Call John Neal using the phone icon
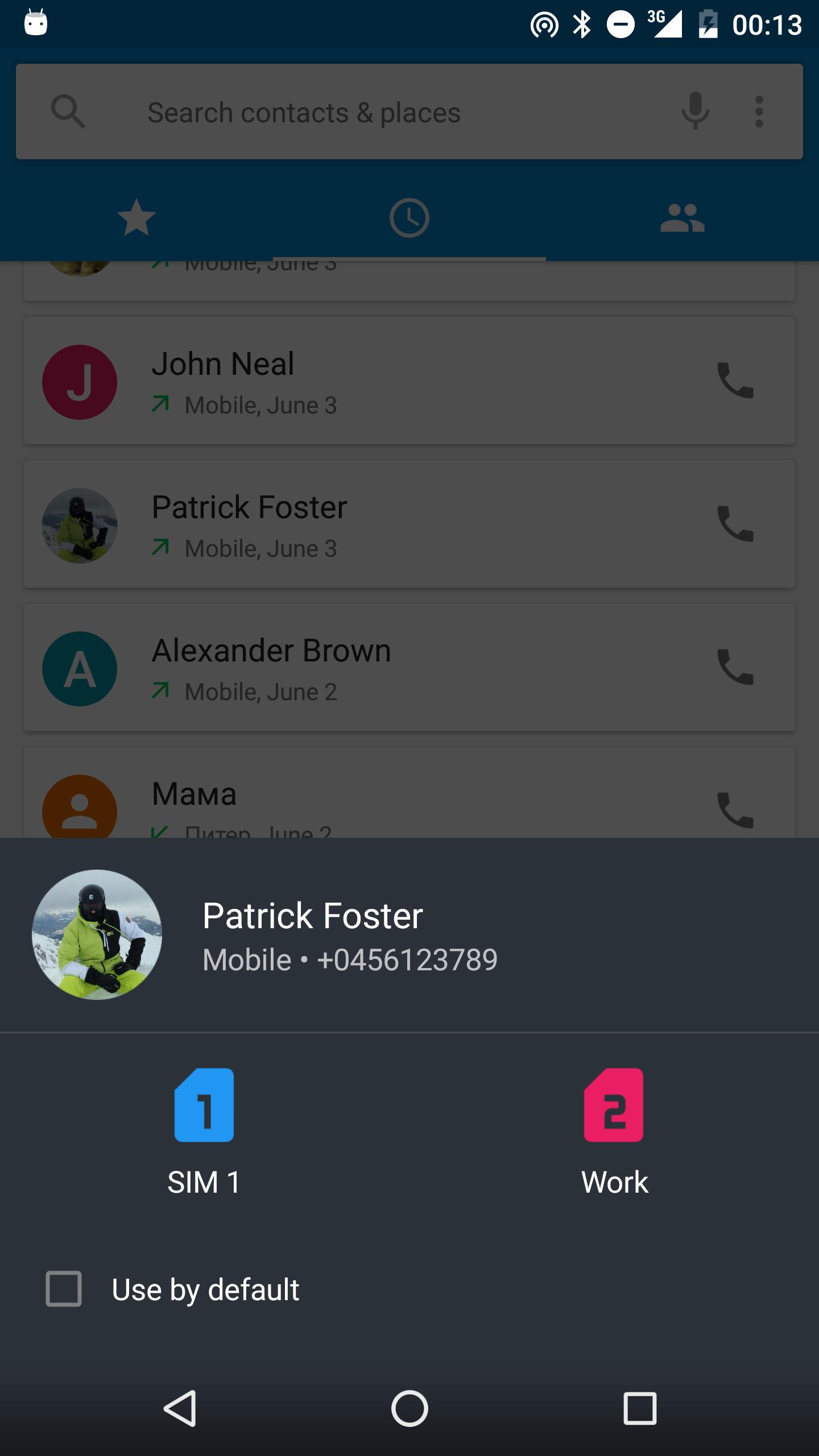The height and width of the screenshot is (1456, 819). click(735, 380)
